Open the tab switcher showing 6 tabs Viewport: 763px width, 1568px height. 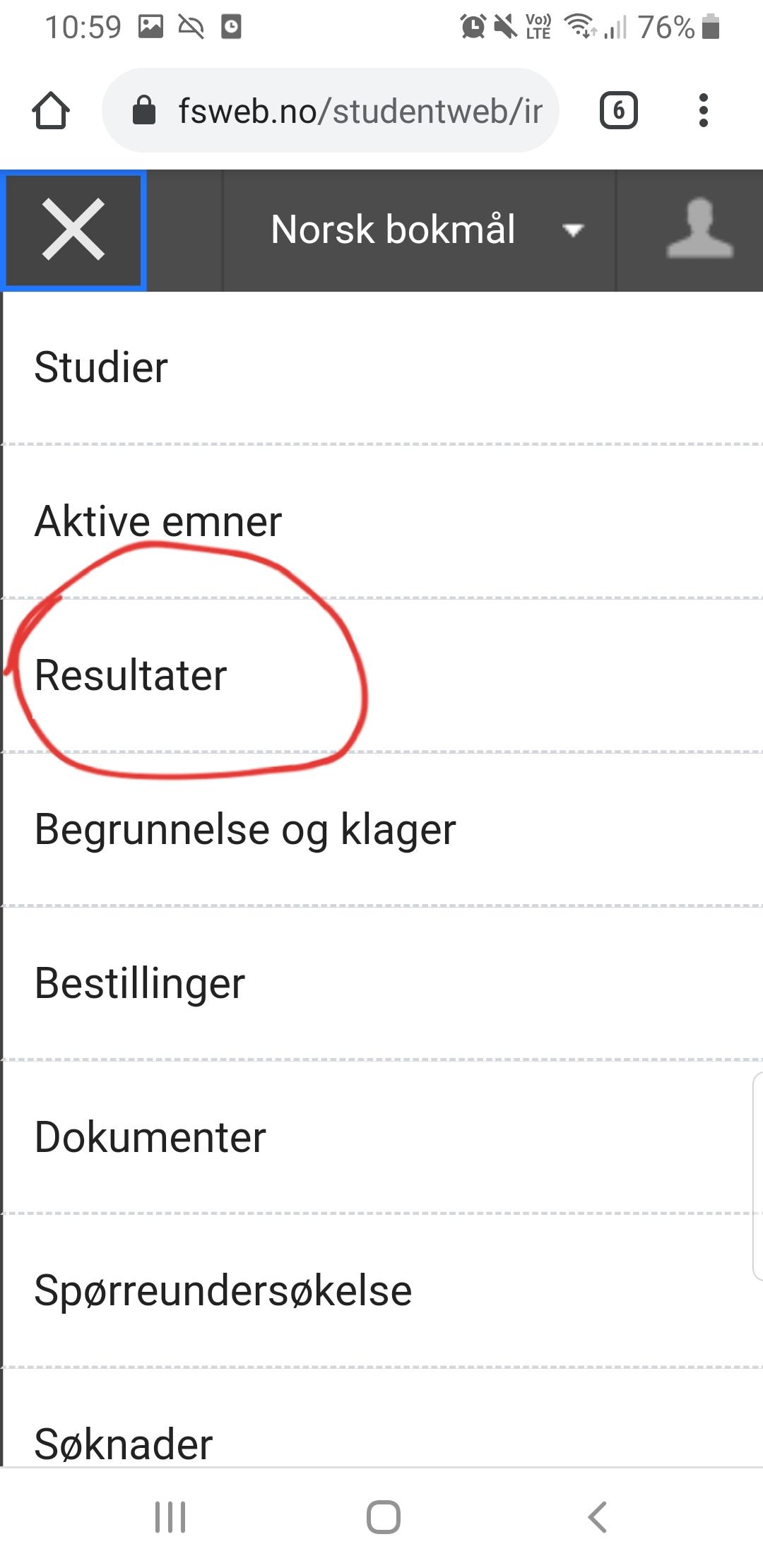click(x=619, y=111)
